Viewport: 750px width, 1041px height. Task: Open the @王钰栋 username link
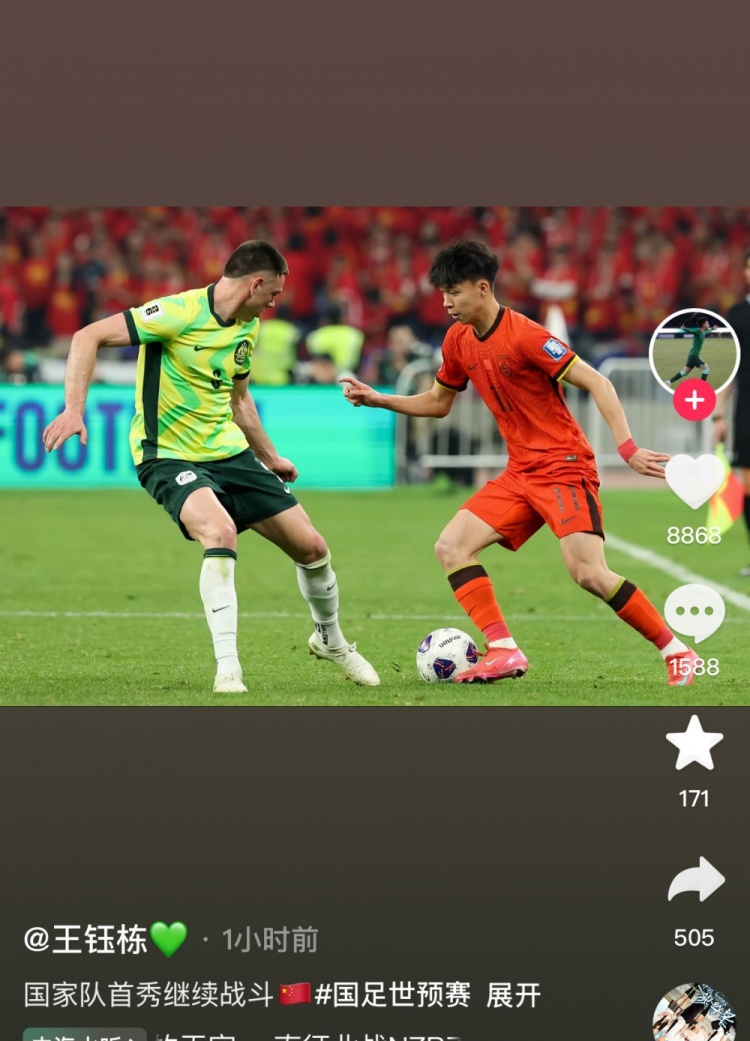(x=87, y=939)
